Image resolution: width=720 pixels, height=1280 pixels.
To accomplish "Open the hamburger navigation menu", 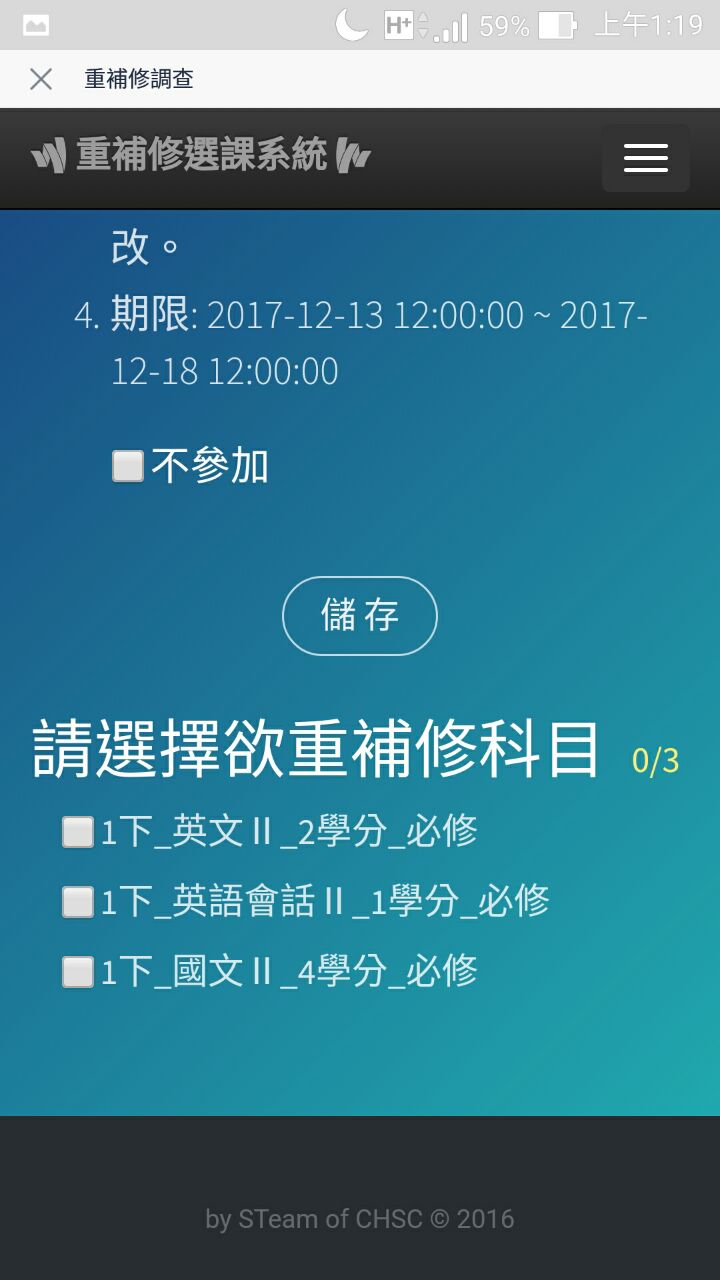I will click(645, 158).
